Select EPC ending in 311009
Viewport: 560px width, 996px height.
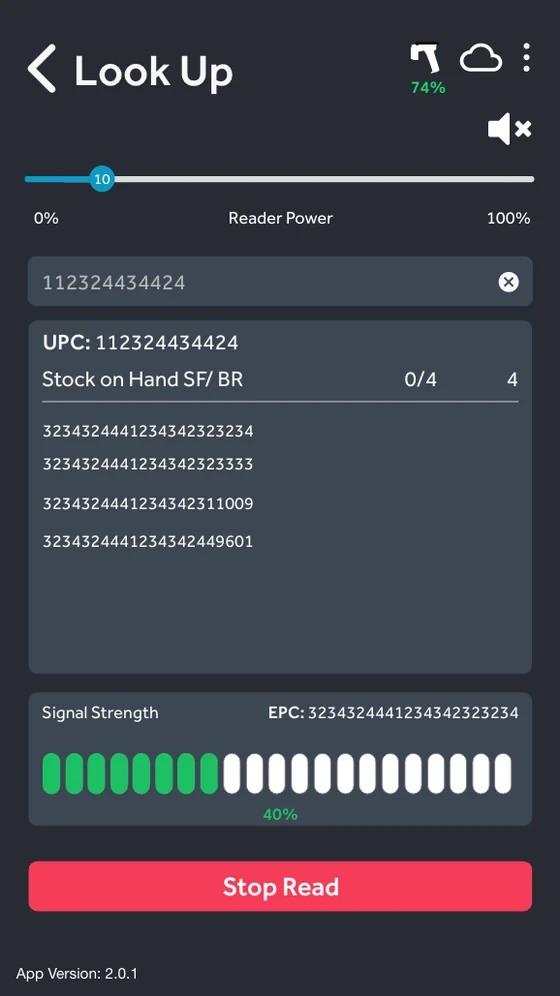[x=148, y=504]
